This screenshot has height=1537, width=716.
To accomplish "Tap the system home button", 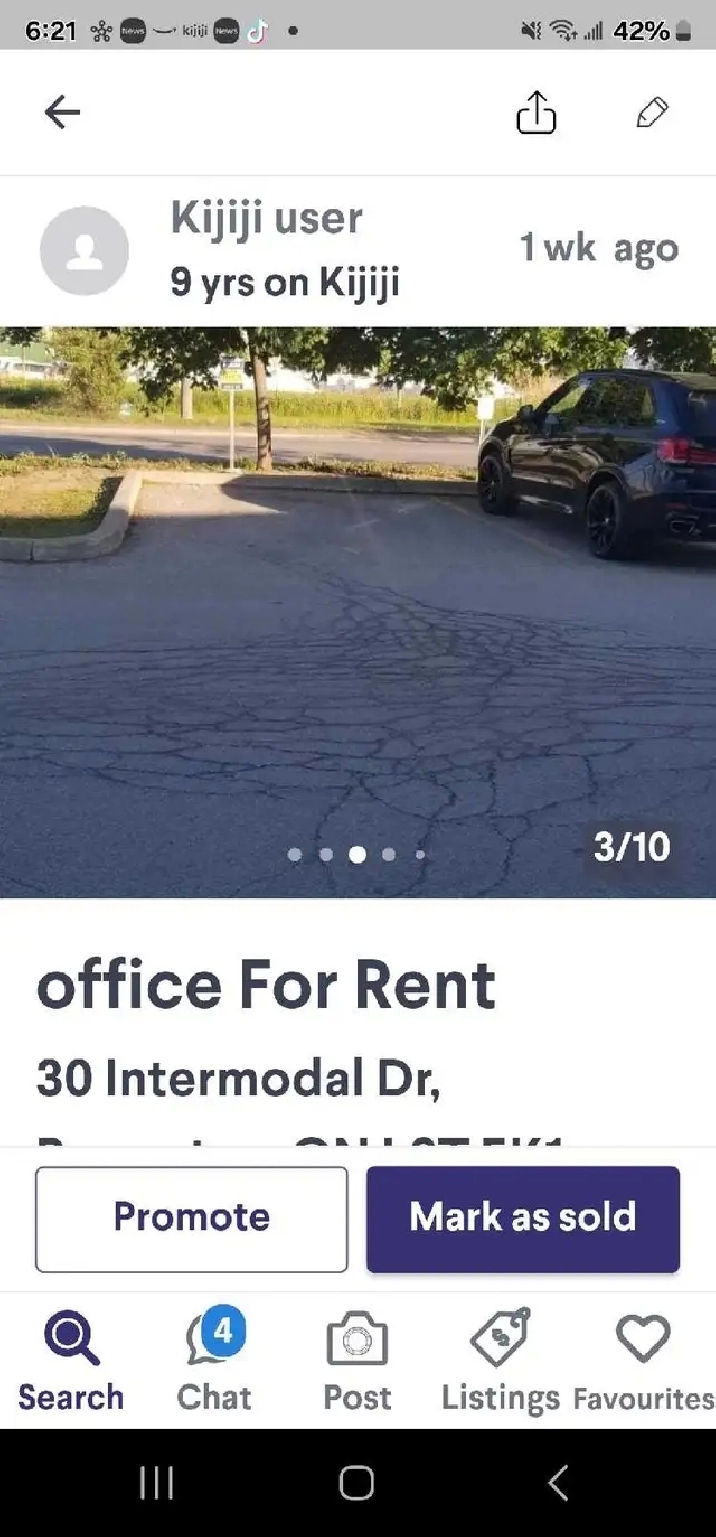I will point(357,1483).
